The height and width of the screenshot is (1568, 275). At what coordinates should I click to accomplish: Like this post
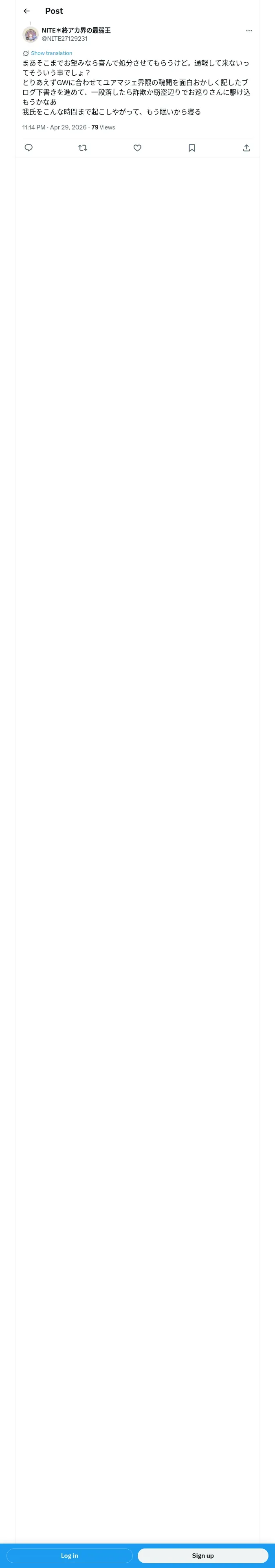tap(137, 148)
